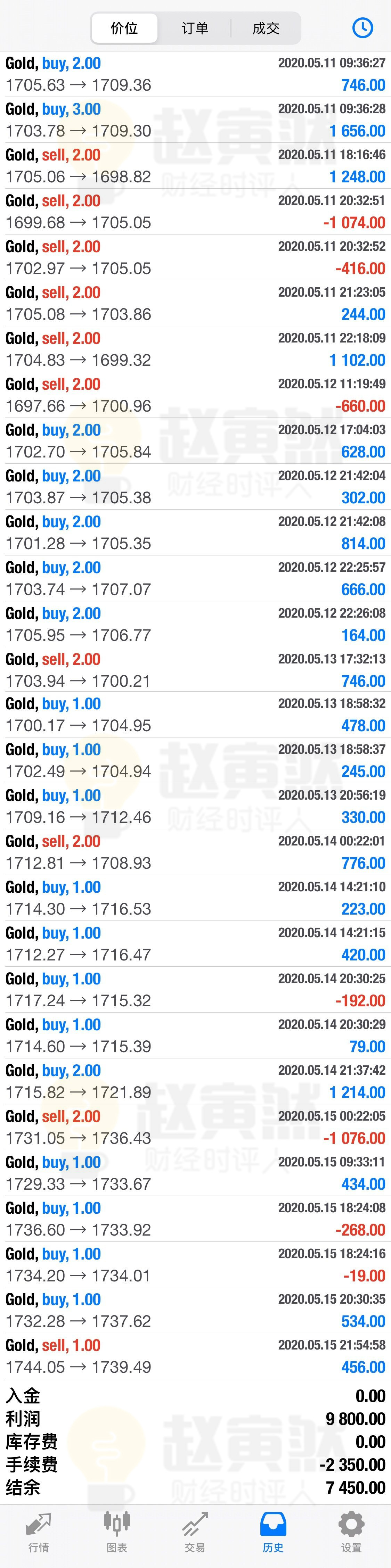Open the Gold buy trade at 2020.05.12 17:04:03
391x1568 pixels.
click(x=195, y=441)
